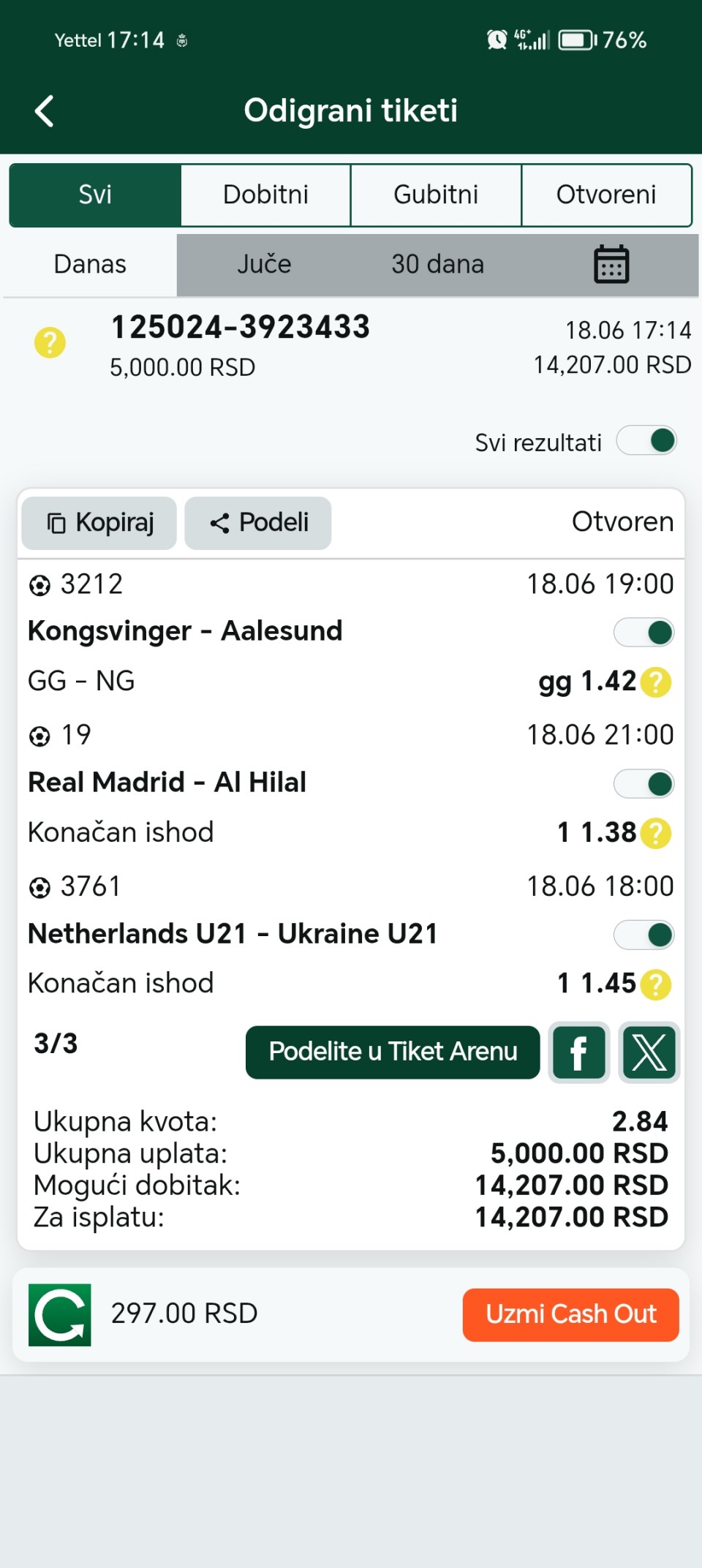Image resolution: width=702 pixels, height=1568 pixels.
Task: Toggle the Netherlands U21 - Ukraine U21 switch
Action: [x=643, y=935]
